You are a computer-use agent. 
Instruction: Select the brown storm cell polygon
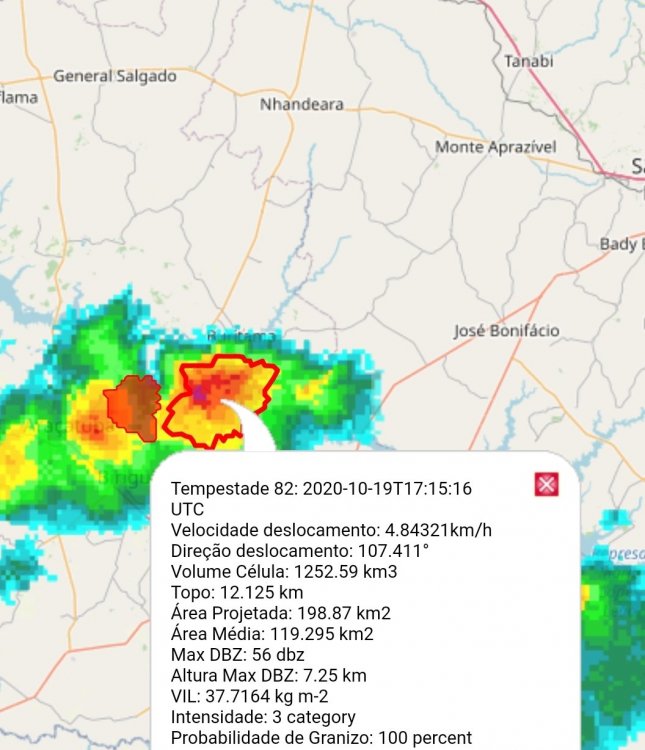(135, 404)
